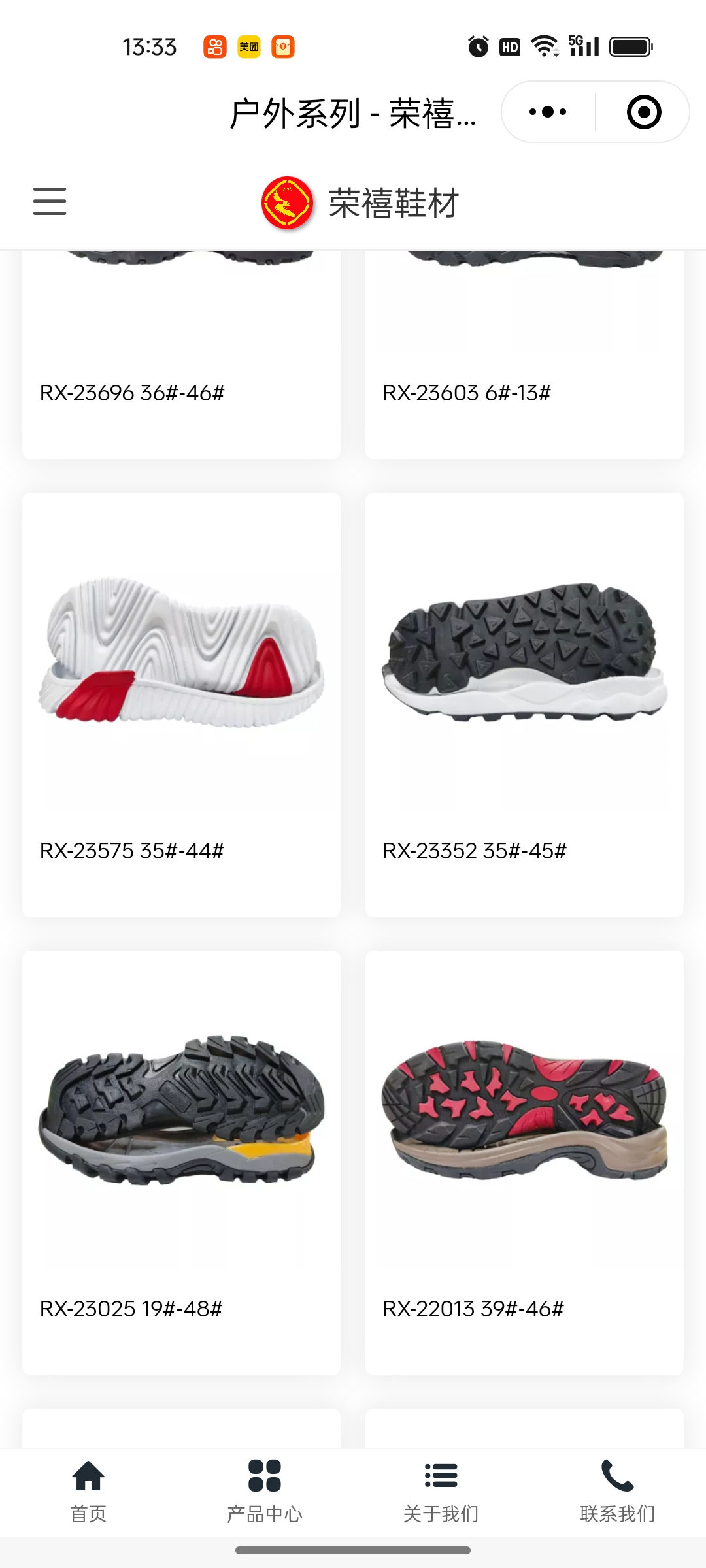This screenshot has width=706, height=1568.
Task: Close the mini program with the circle button
Action: click(643, 112)
